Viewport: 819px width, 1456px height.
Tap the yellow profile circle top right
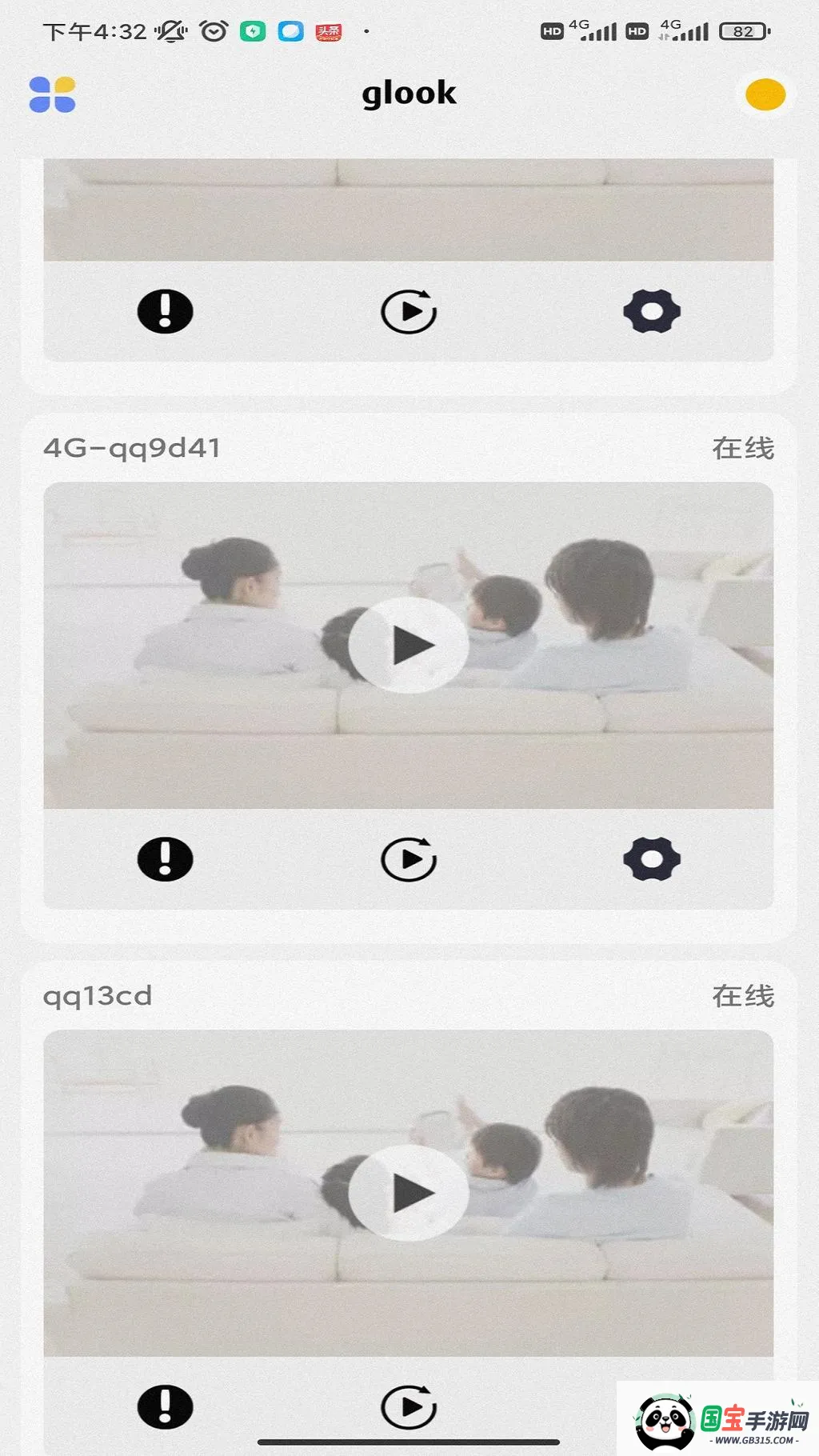[x=765, y=94]
